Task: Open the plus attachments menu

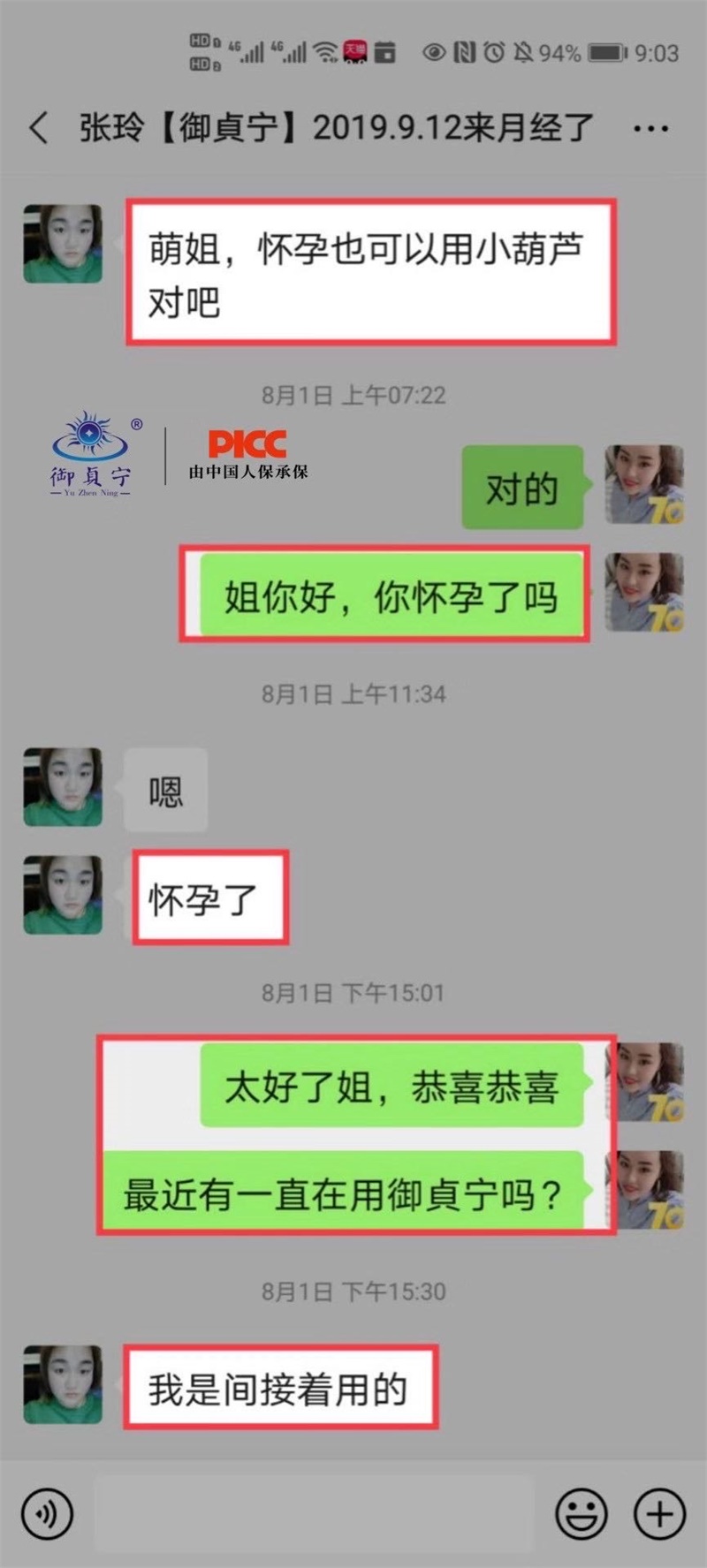Action: [x=659, y=1514]
